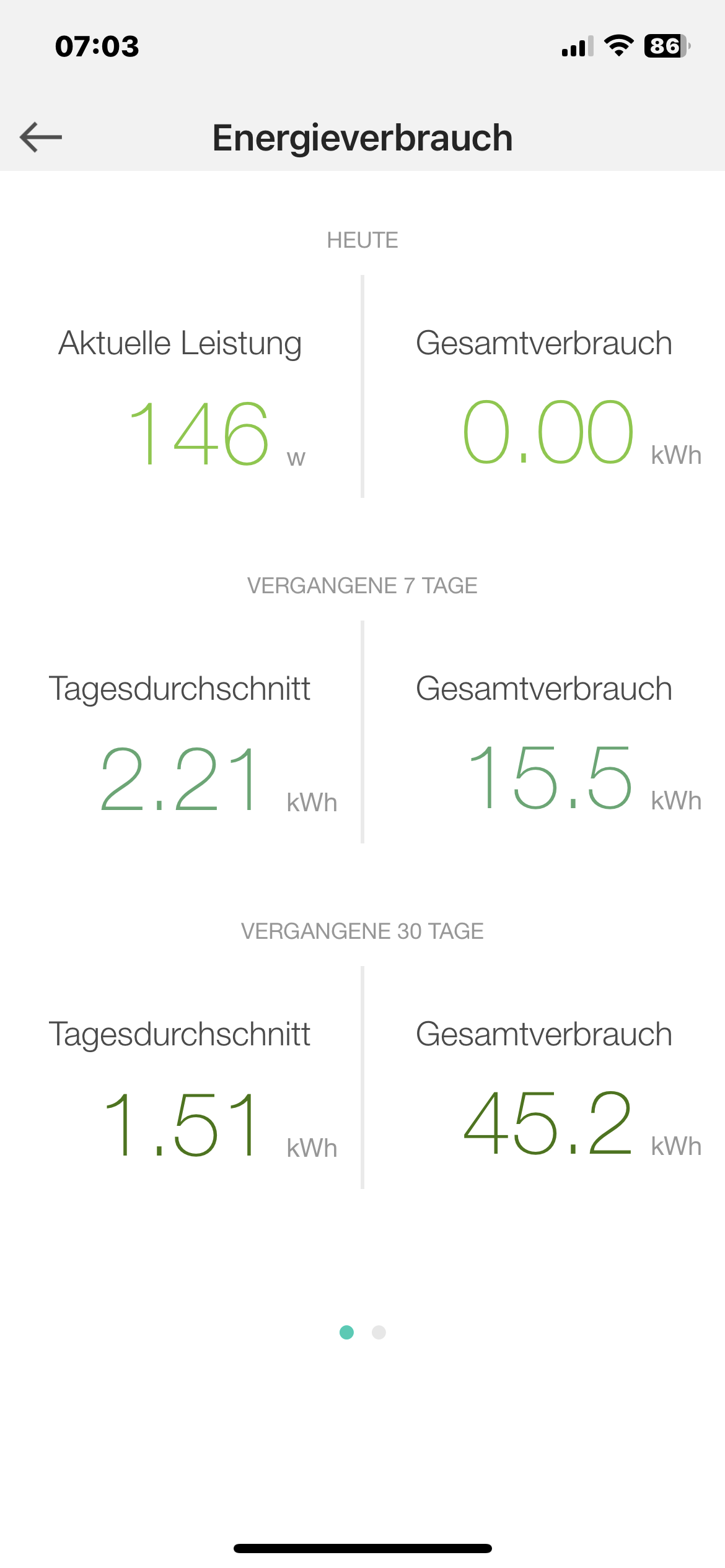Screen dimensions: 725x1568
Task: Expand the VERGANGENE 7 TAGE section
Action: click(362, 585)
